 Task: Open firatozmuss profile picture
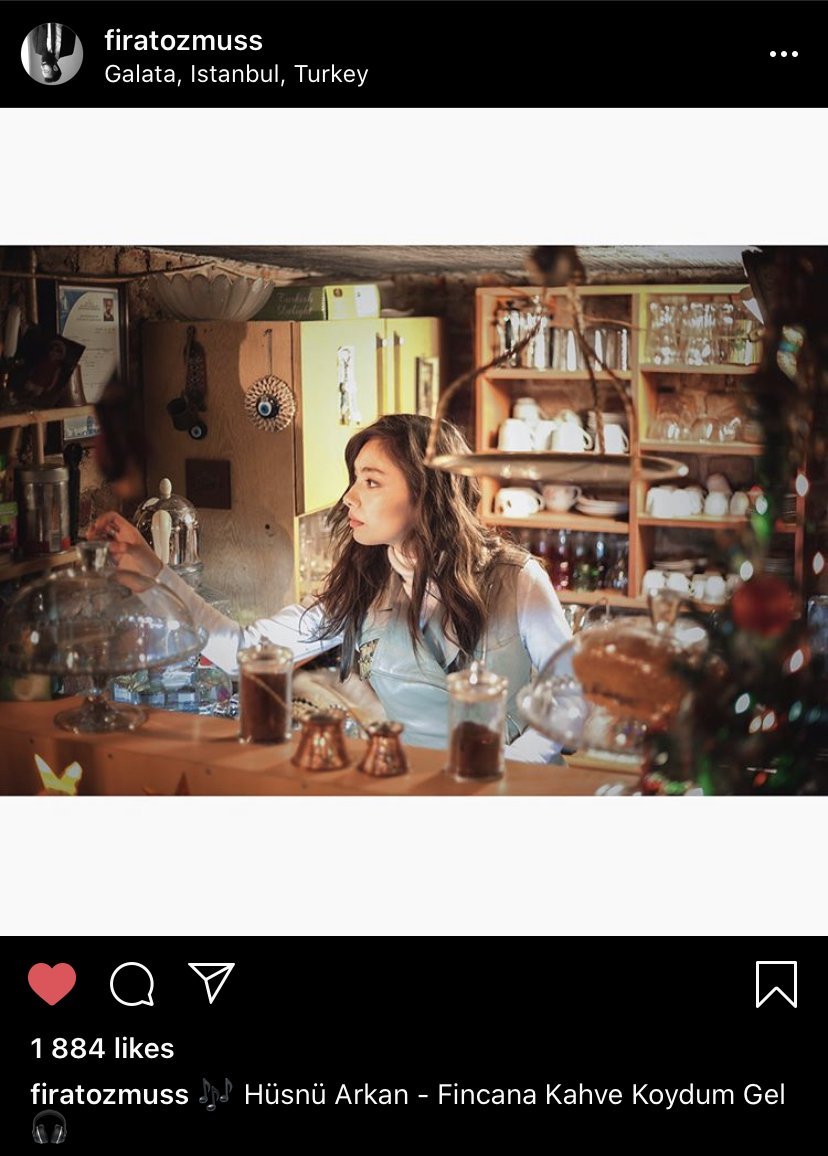(x=52, y=54)
